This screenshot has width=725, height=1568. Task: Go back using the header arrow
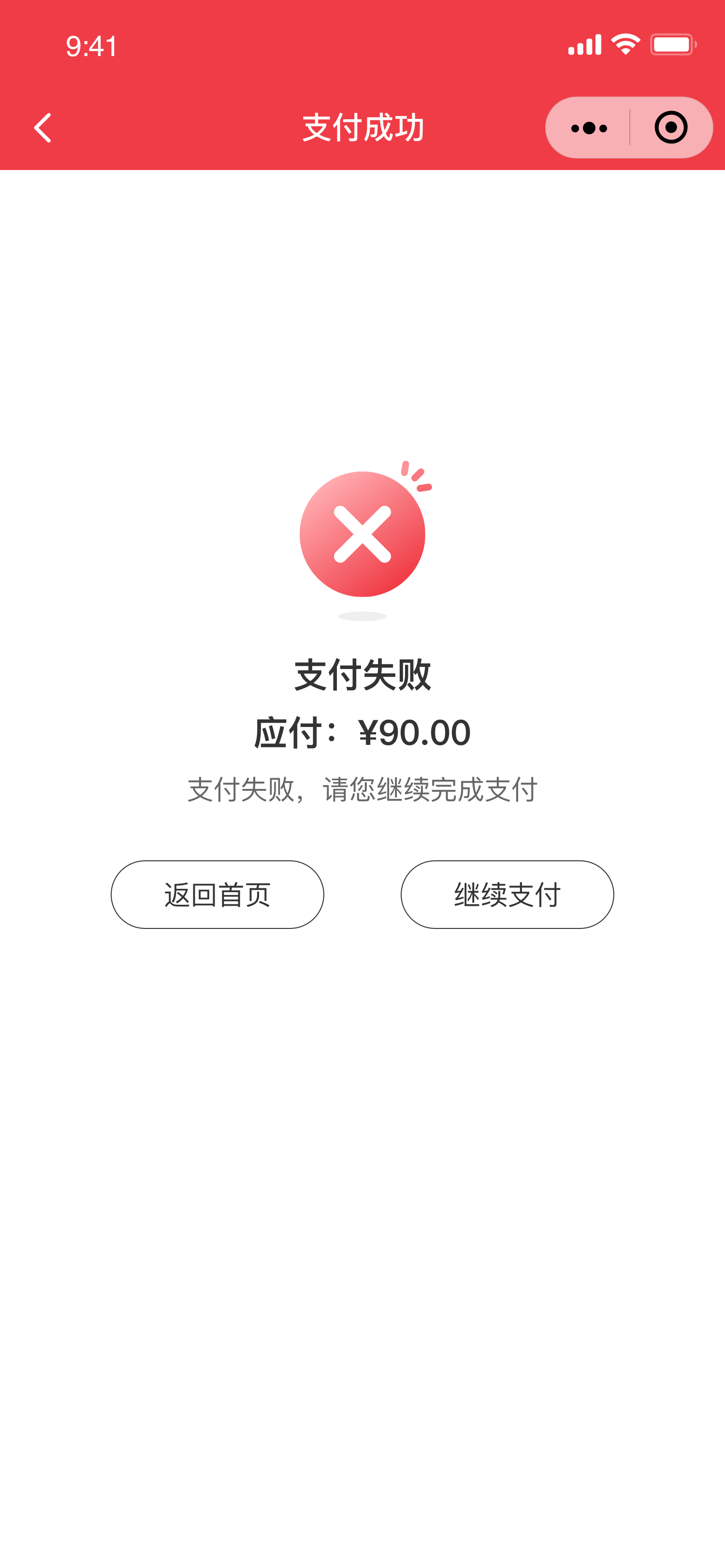tap(43, 128)
